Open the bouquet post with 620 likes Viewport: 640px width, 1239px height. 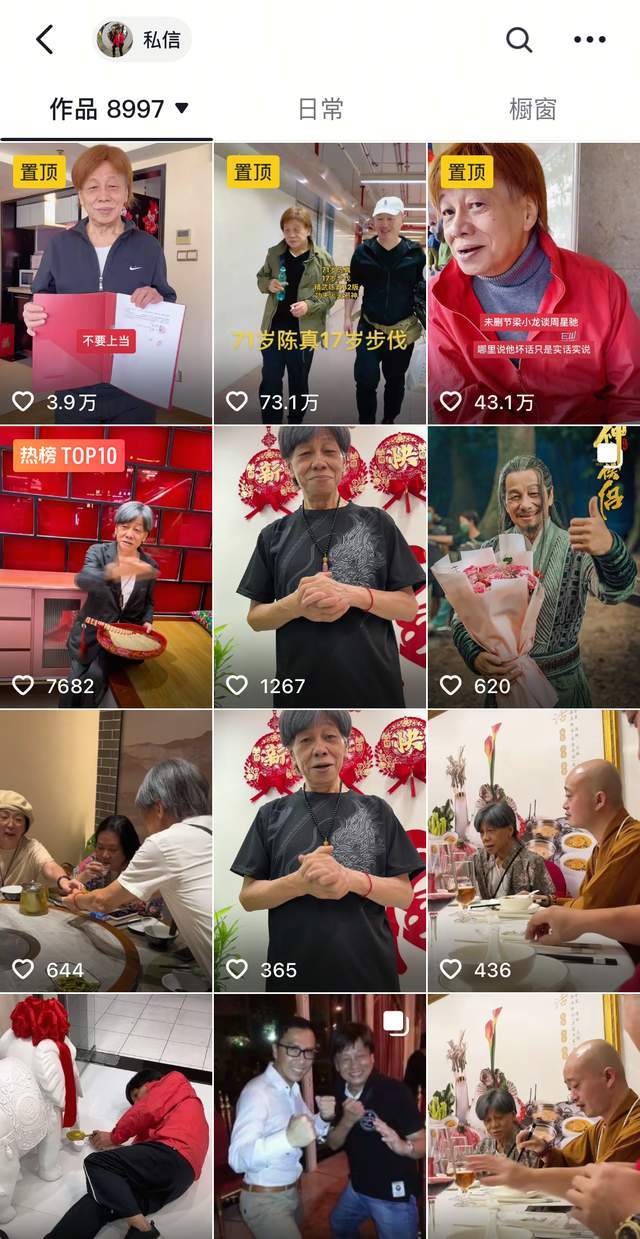[534, 567]
